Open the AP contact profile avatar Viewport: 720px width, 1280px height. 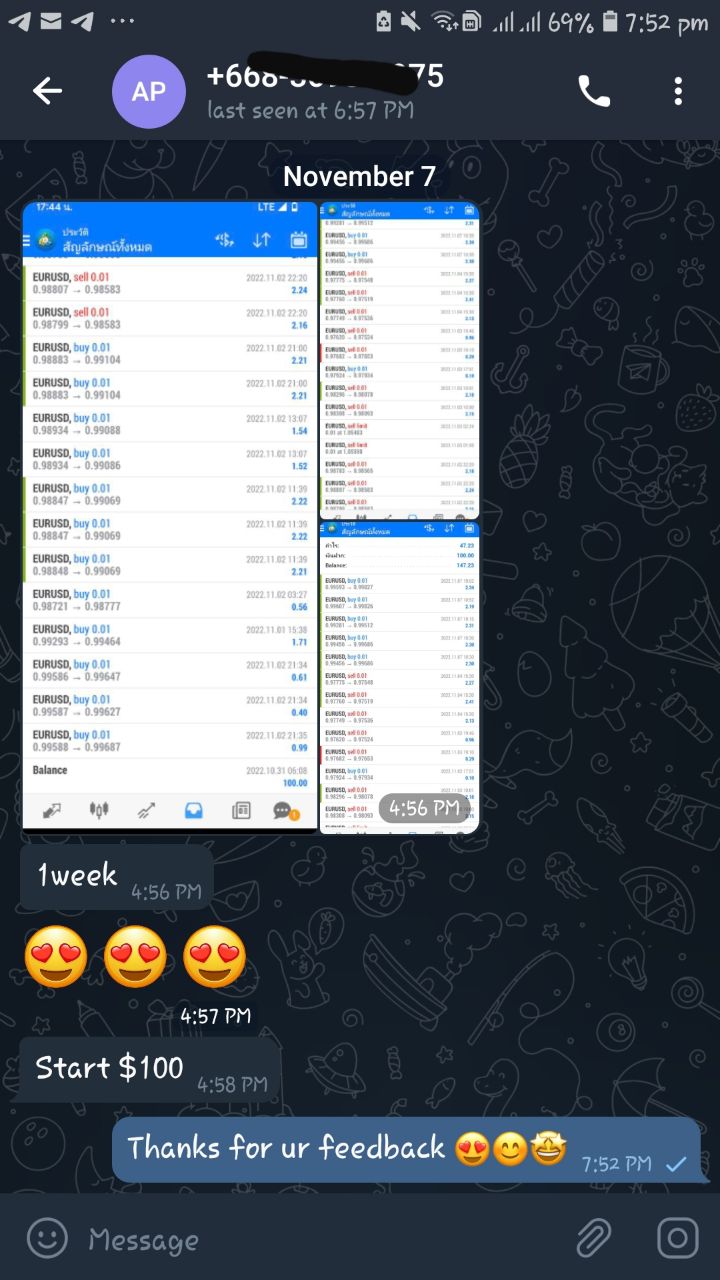(148, 92)
